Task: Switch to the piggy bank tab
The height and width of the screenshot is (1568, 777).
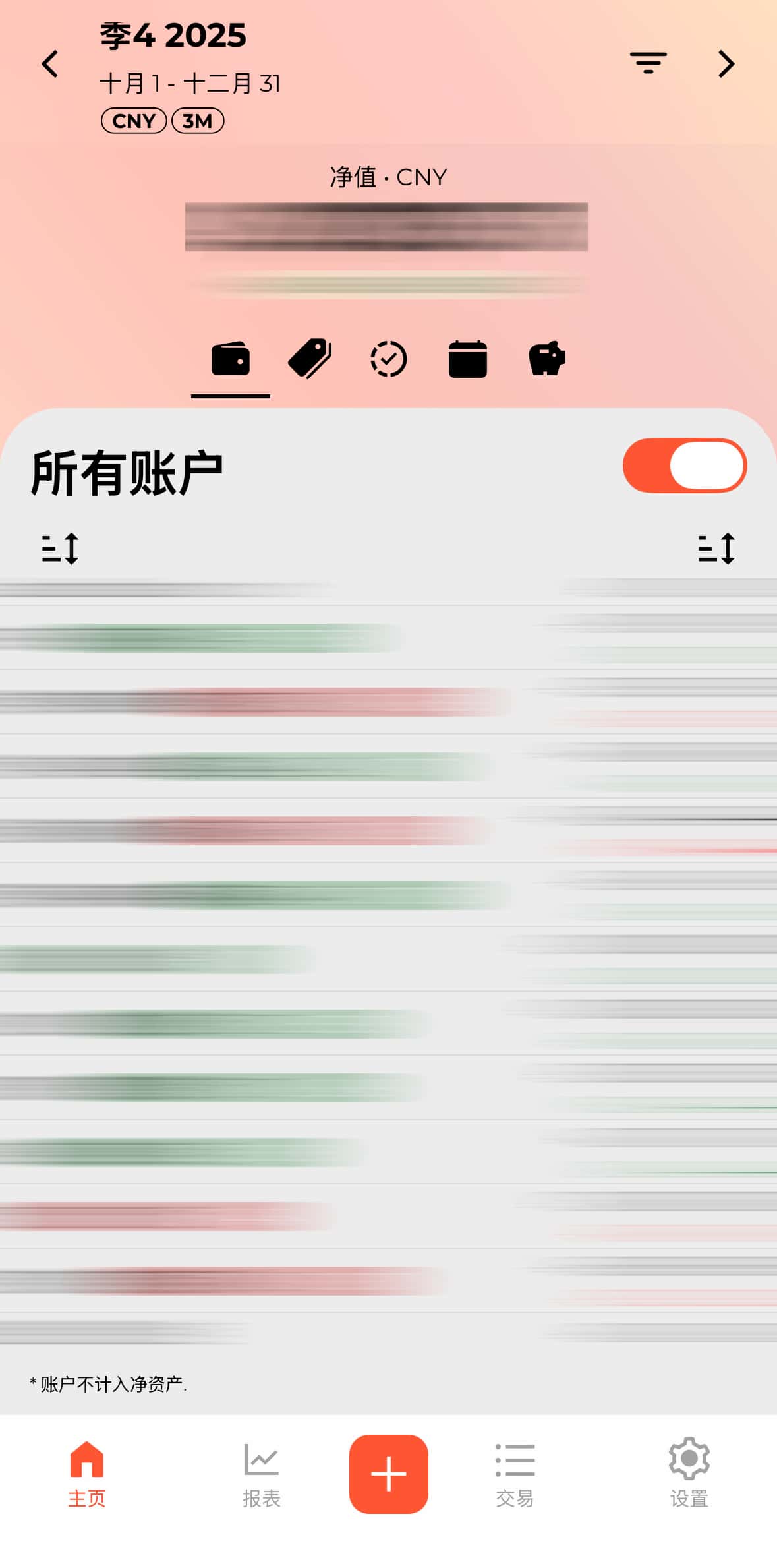Action: point(546,359)
